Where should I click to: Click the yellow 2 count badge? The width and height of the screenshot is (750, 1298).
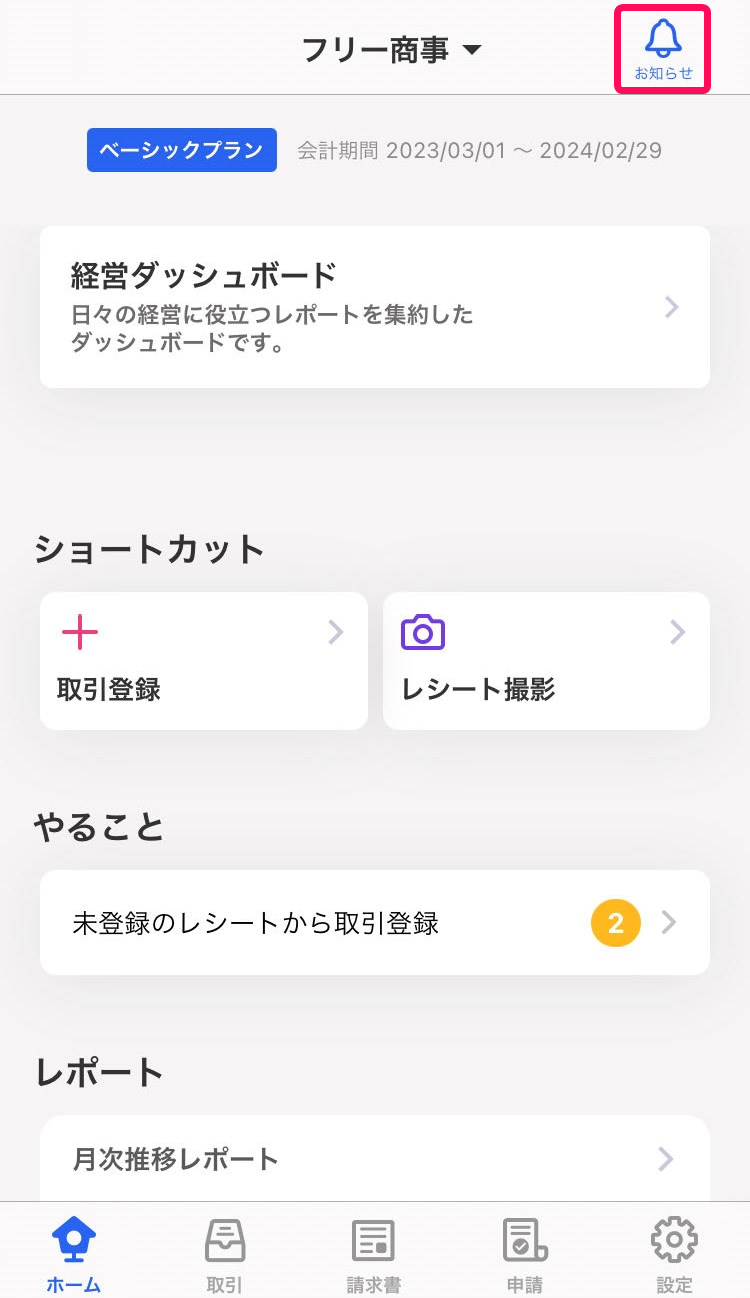click(615, 923)
